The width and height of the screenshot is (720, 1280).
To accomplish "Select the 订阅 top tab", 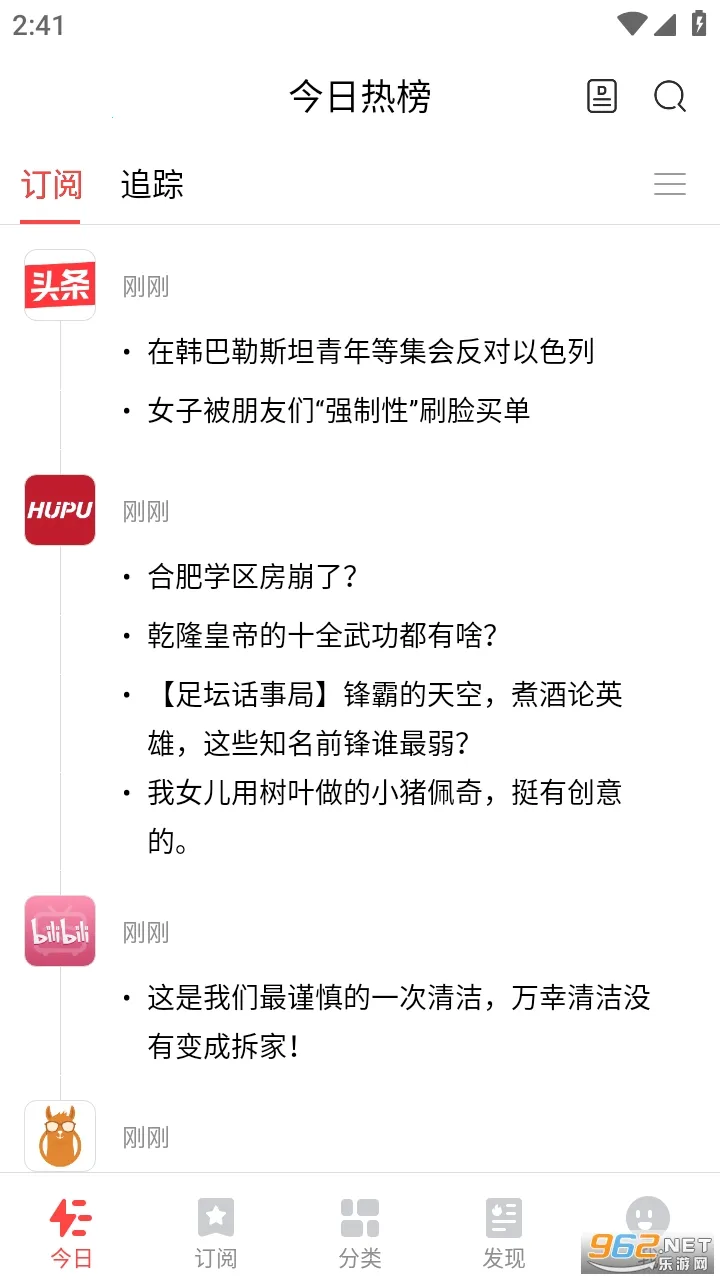I will pos(51,185).
